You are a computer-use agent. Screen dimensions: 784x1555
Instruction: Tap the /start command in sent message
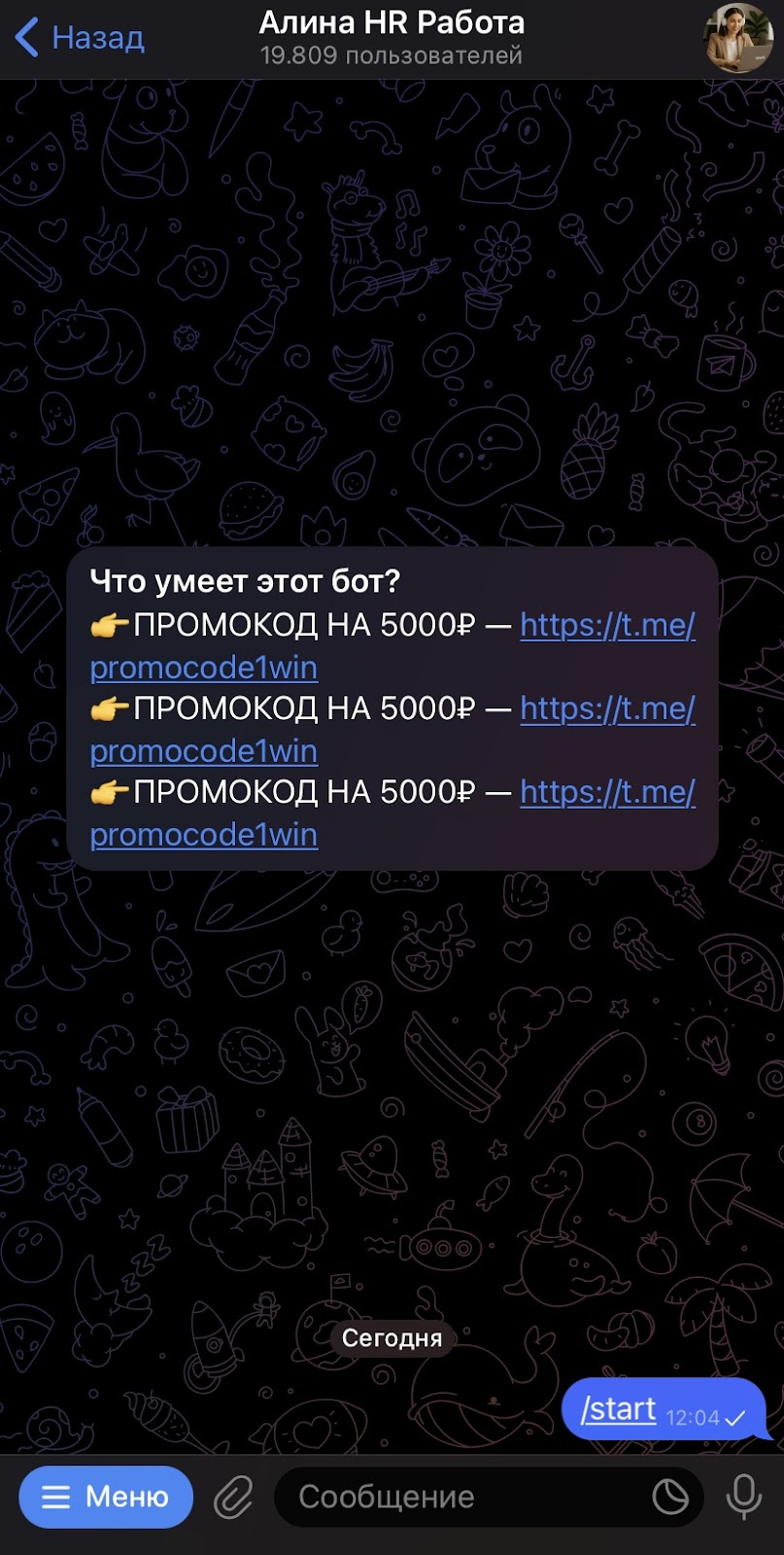(x=619, y=1409)
